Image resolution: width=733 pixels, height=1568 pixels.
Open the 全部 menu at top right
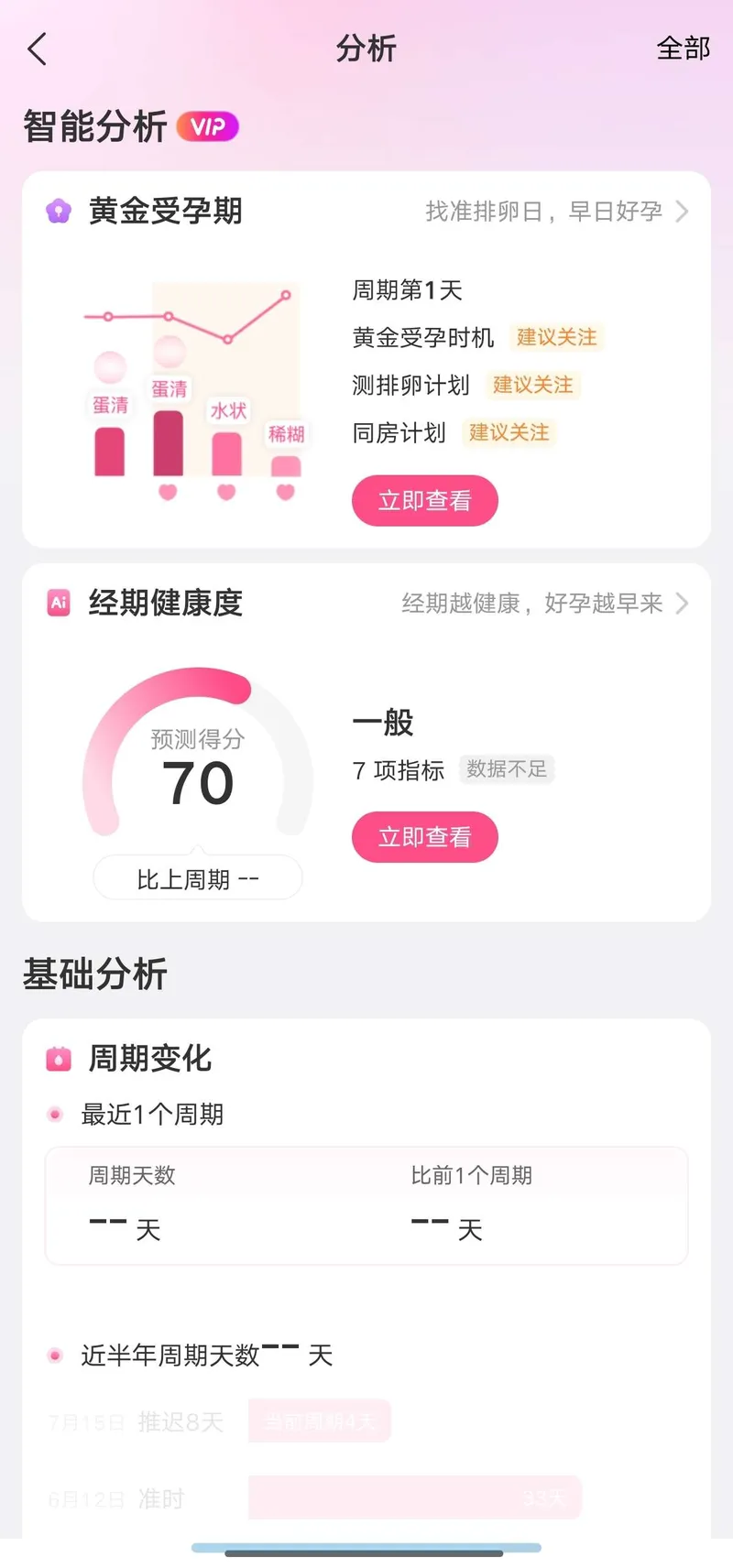click(684, 49)
